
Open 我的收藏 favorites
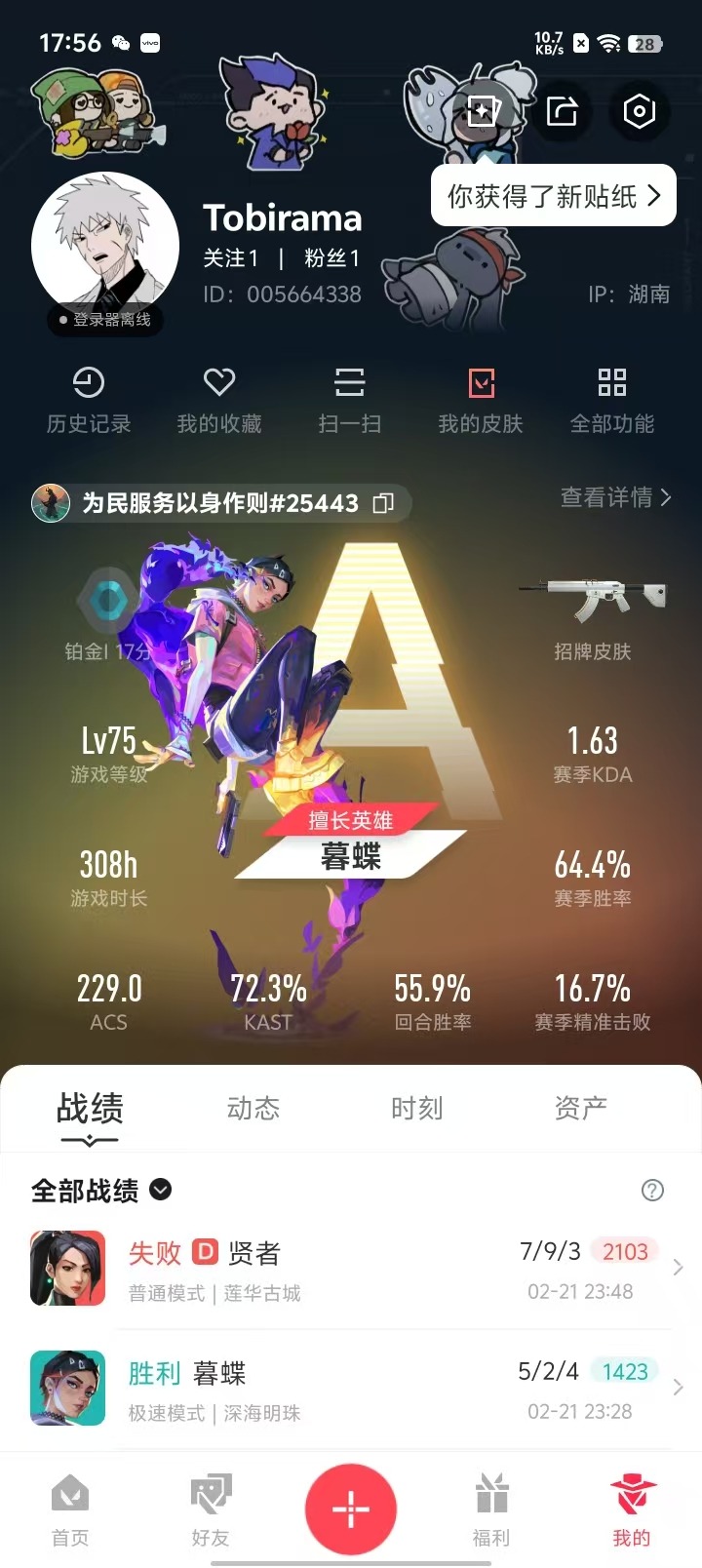[219, 400]
